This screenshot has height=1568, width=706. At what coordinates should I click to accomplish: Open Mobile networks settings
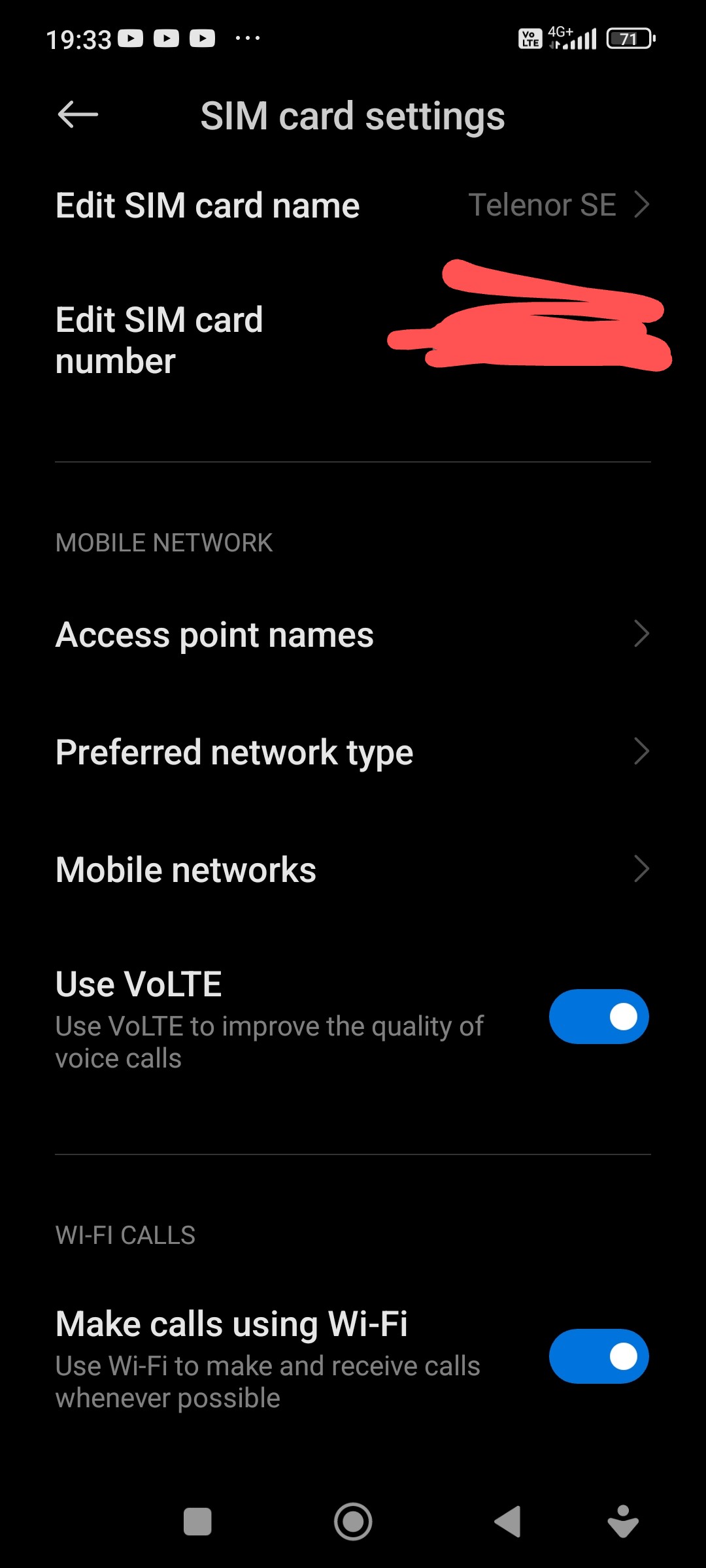(353, 870)
